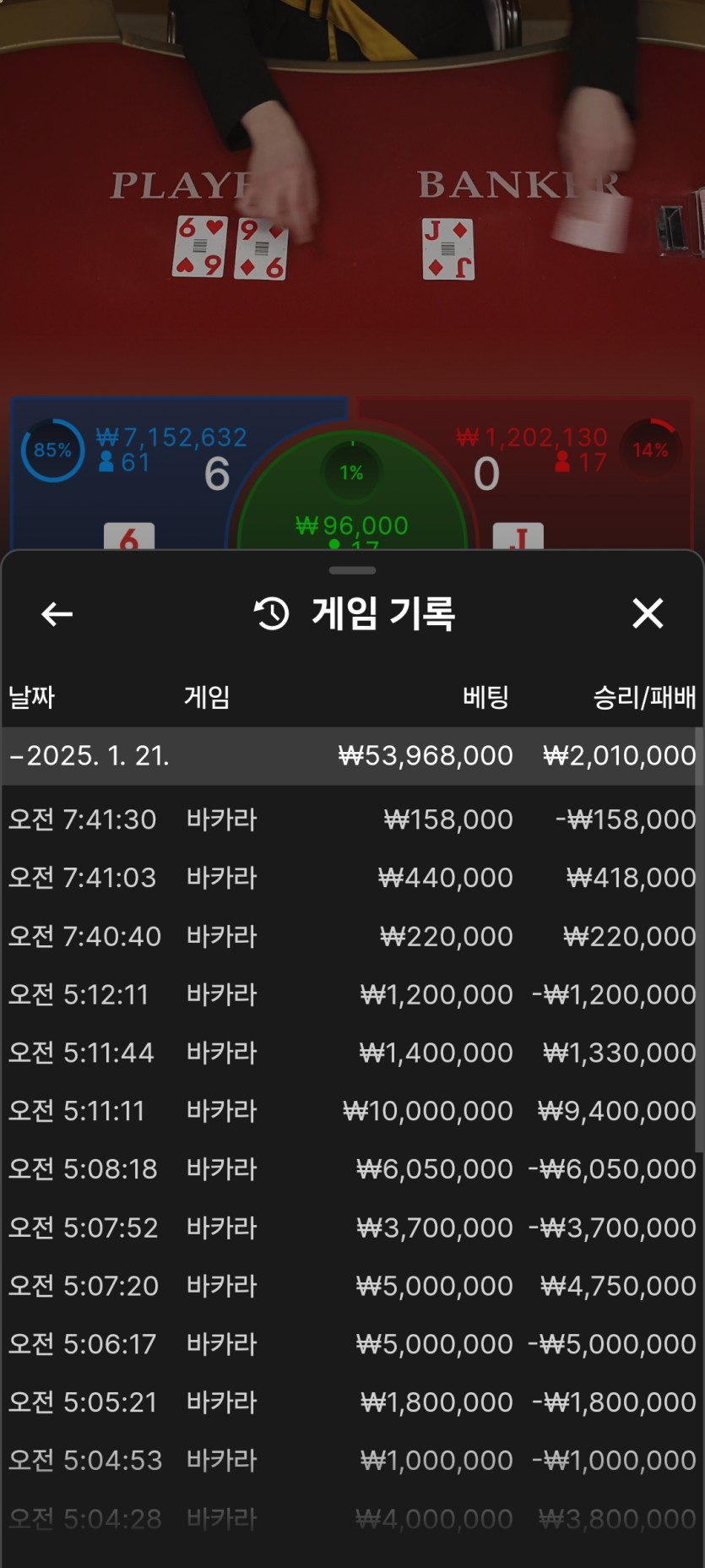Screen dimensions: 705x1568
Task: Open the 오전 5:07:20 baccarat record
Action: (351, 1286)
